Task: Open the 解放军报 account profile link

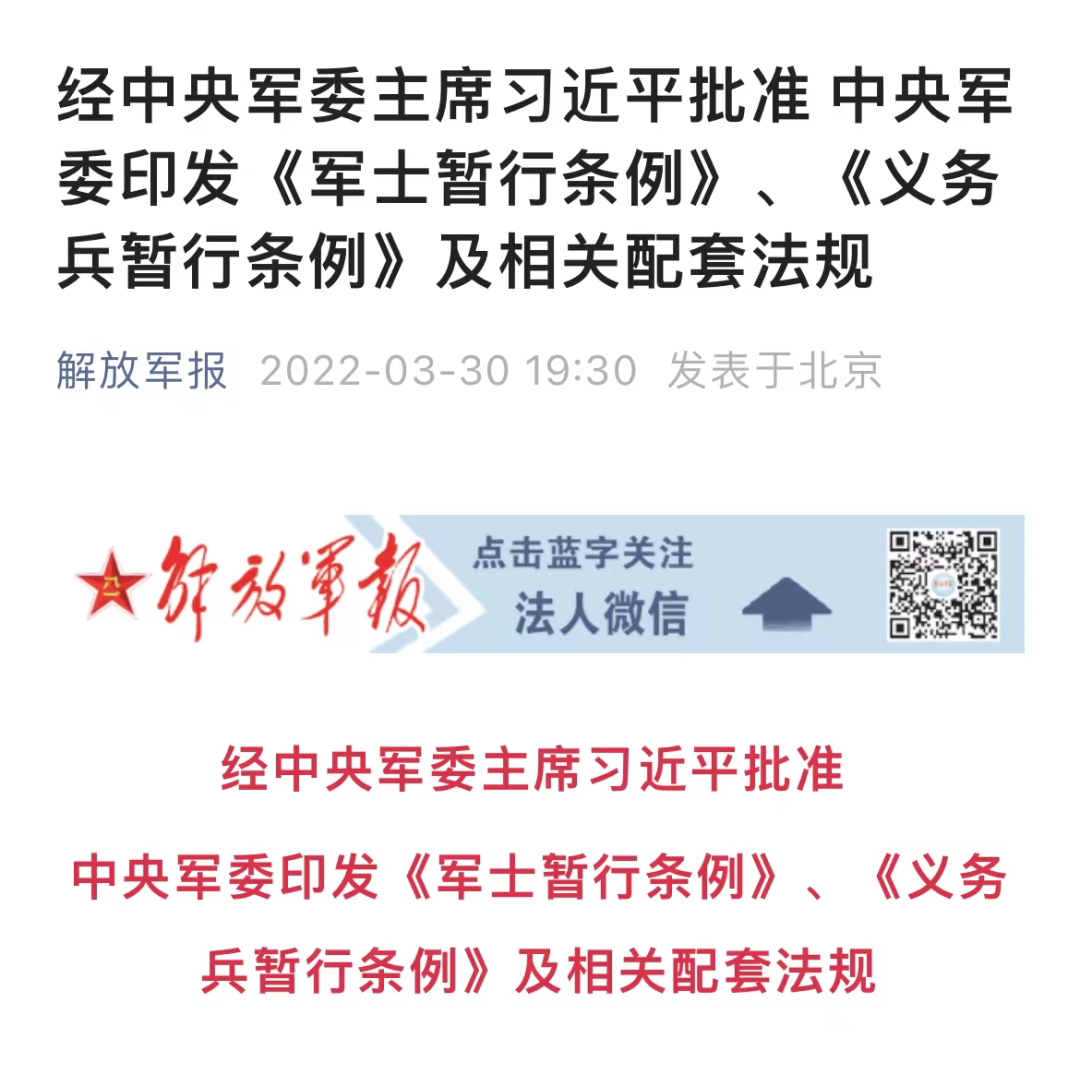Action: tap(142, 371)
